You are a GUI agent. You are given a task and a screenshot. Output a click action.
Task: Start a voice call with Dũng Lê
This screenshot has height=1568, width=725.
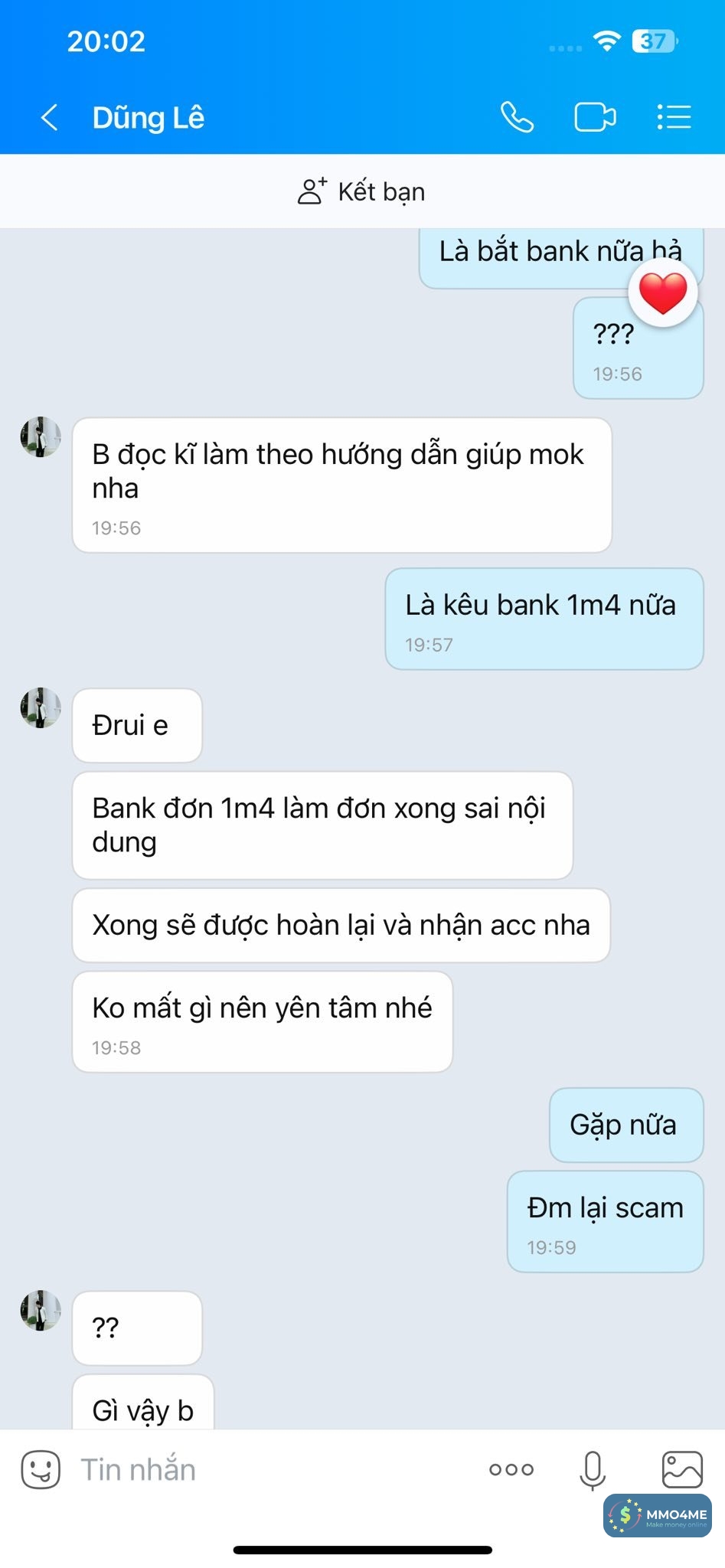pos(517,118)
